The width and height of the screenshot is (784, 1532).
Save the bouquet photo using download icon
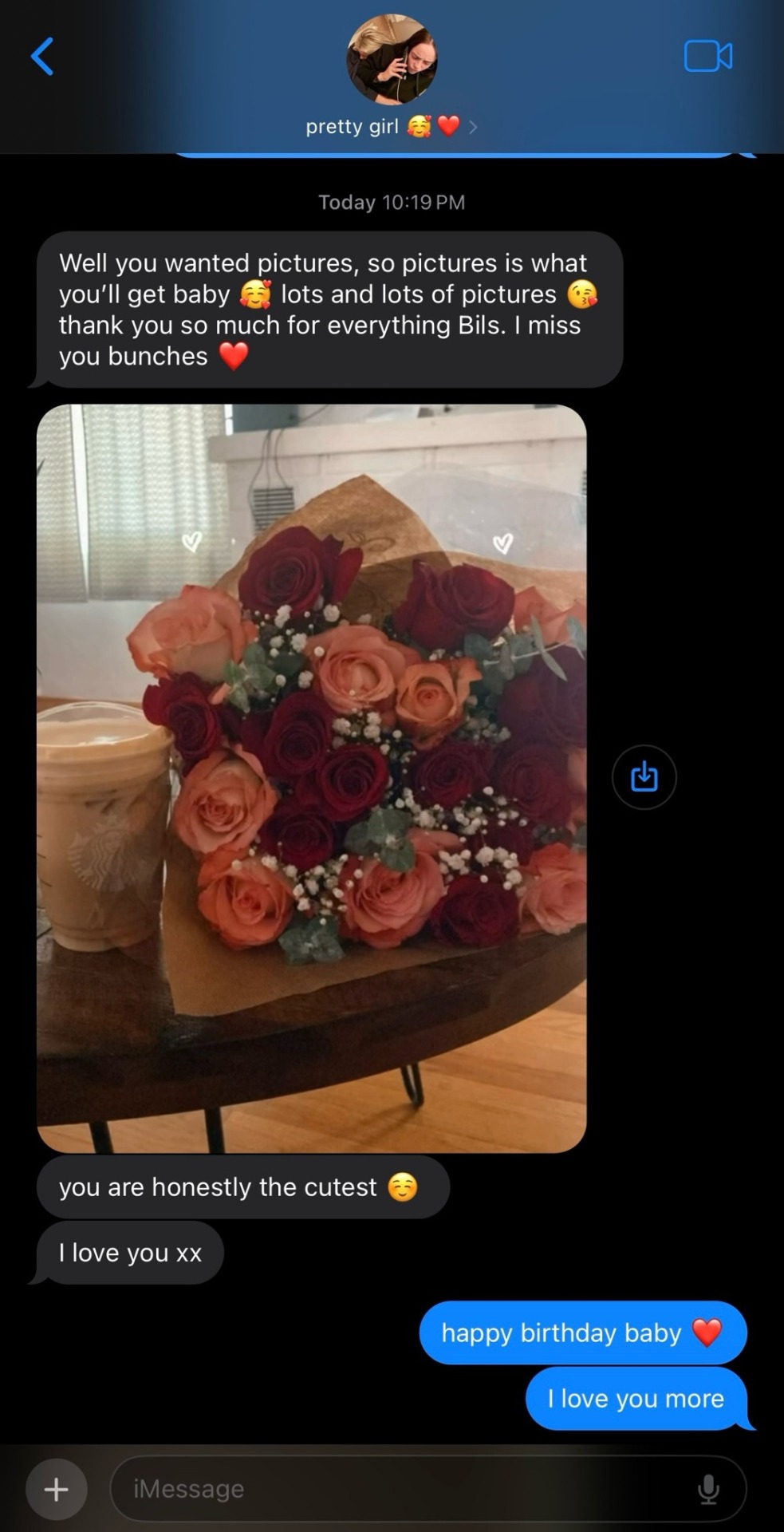(644, 776)
